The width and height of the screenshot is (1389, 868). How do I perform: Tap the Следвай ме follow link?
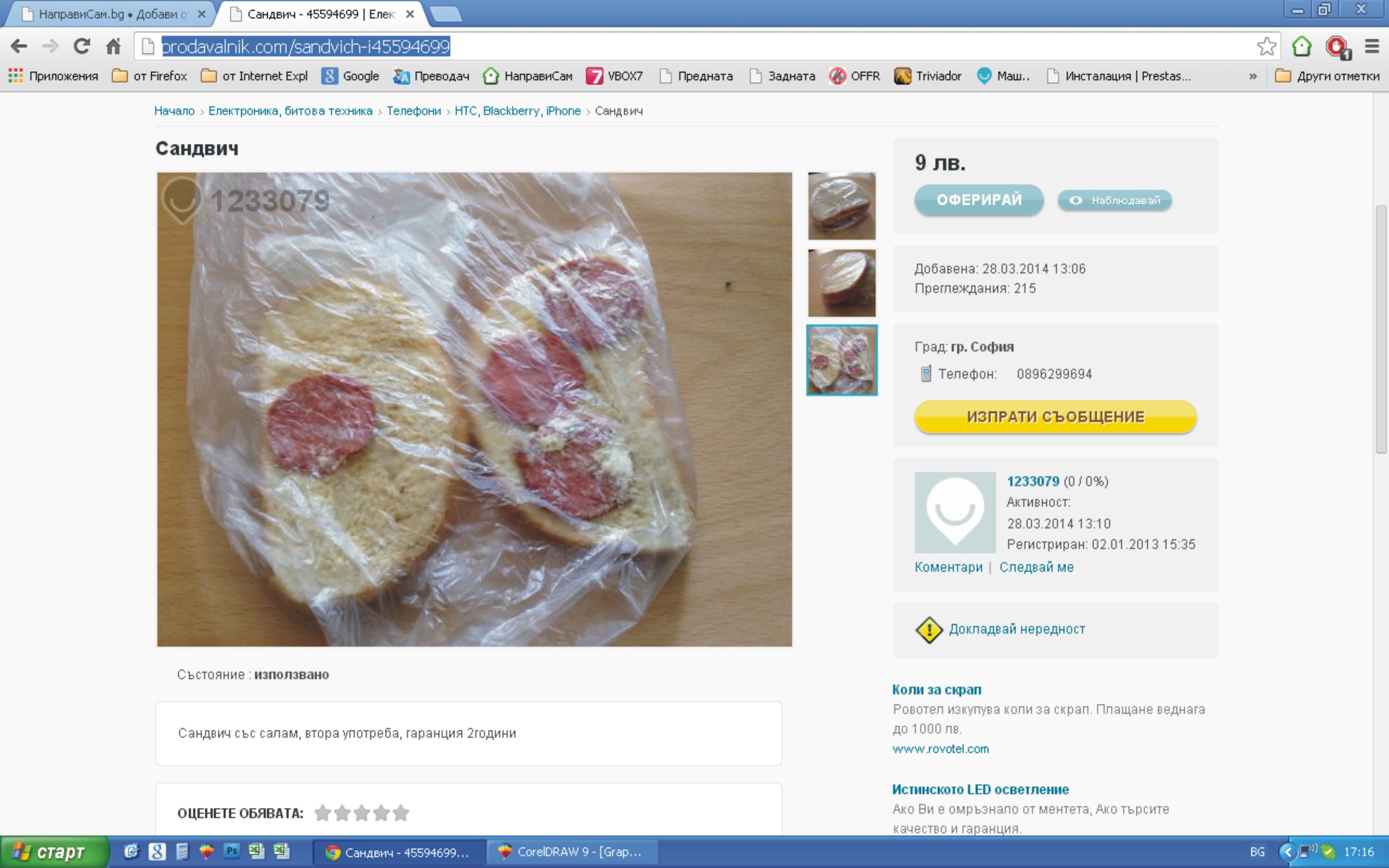point(1036,567)
